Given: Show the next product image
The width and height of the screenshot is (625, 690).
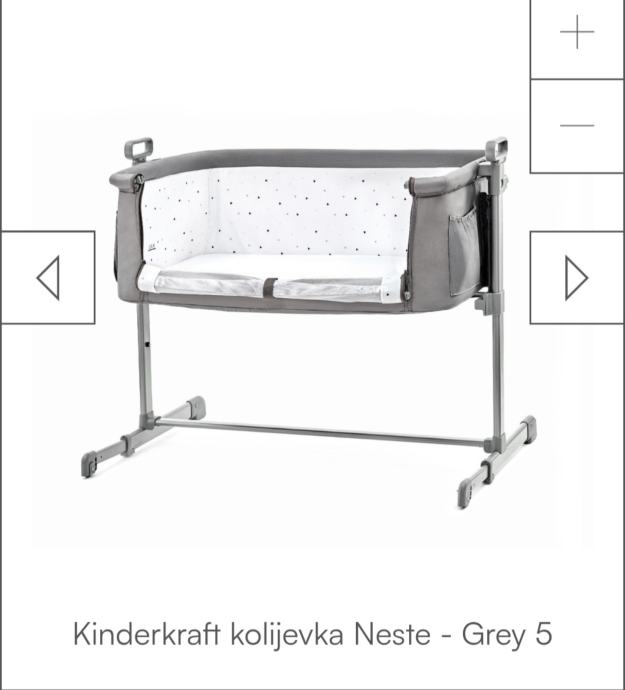Looking at the screenshot, I should tap(576, 277).
